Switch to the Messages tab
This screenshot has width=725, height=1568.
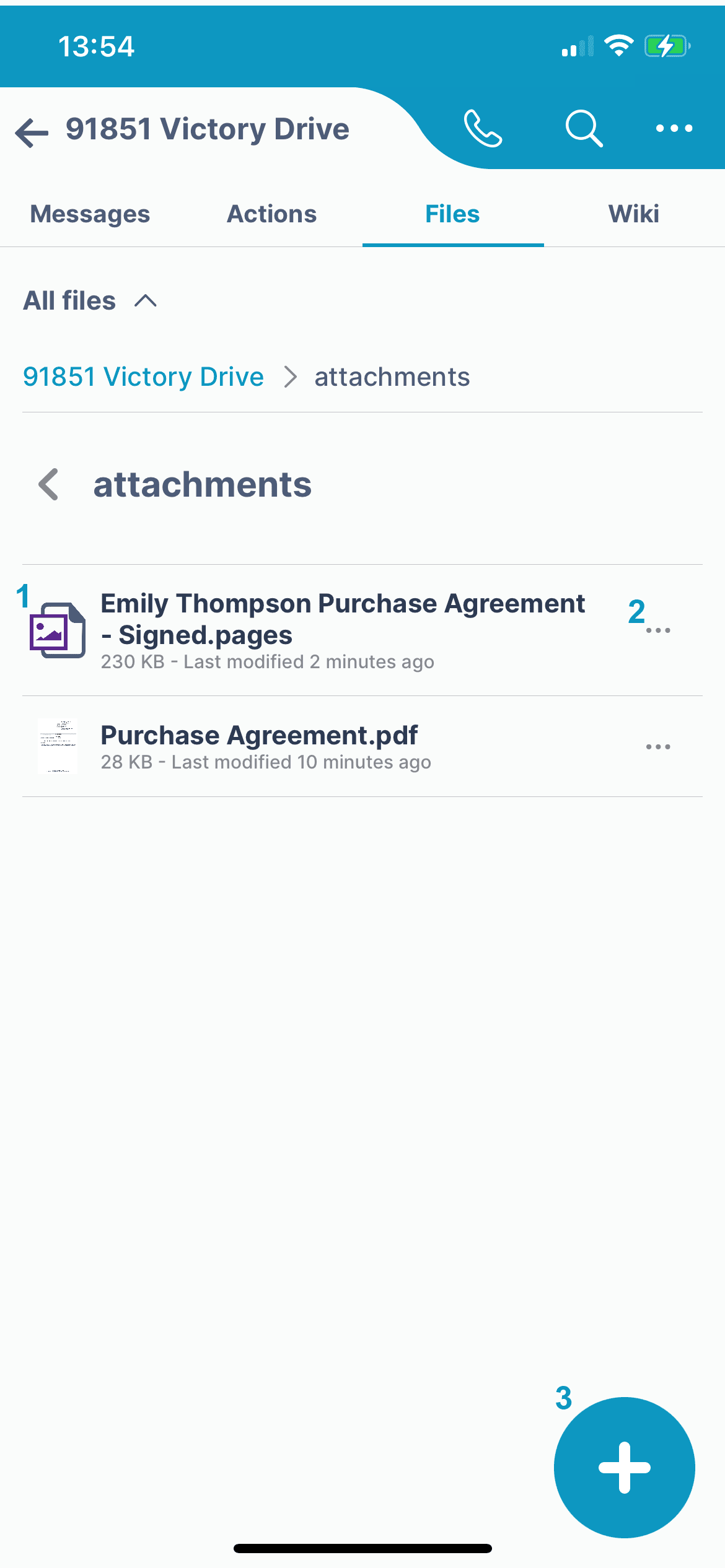click(x=90, y=214)
